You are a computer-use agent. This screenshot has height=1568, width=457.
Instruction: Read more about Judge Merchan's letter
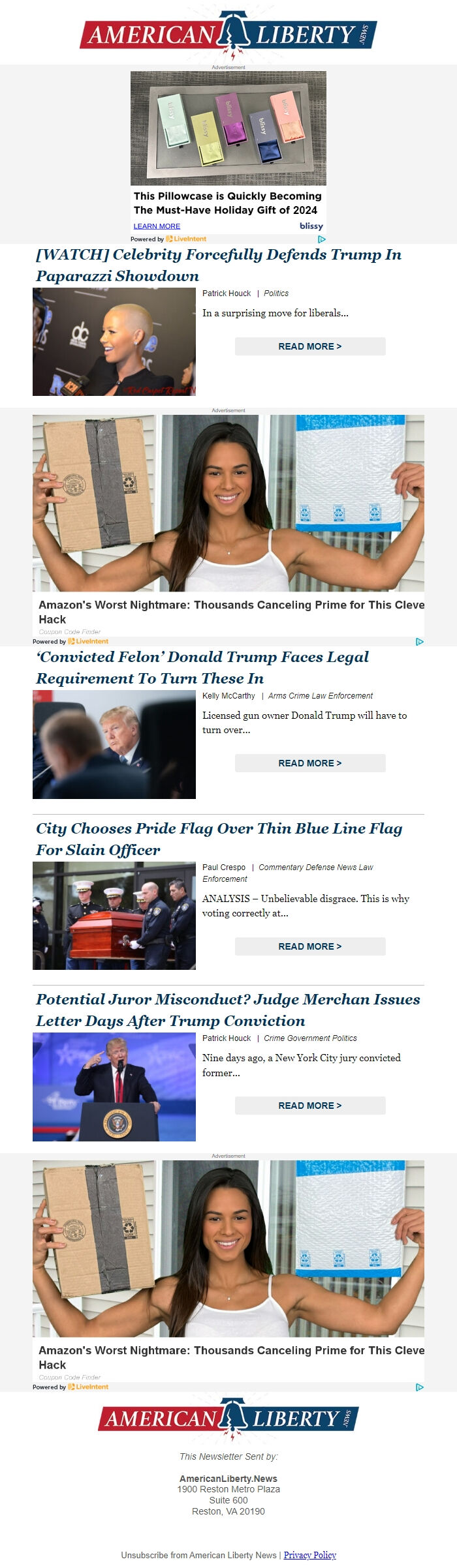[310, 1106]
